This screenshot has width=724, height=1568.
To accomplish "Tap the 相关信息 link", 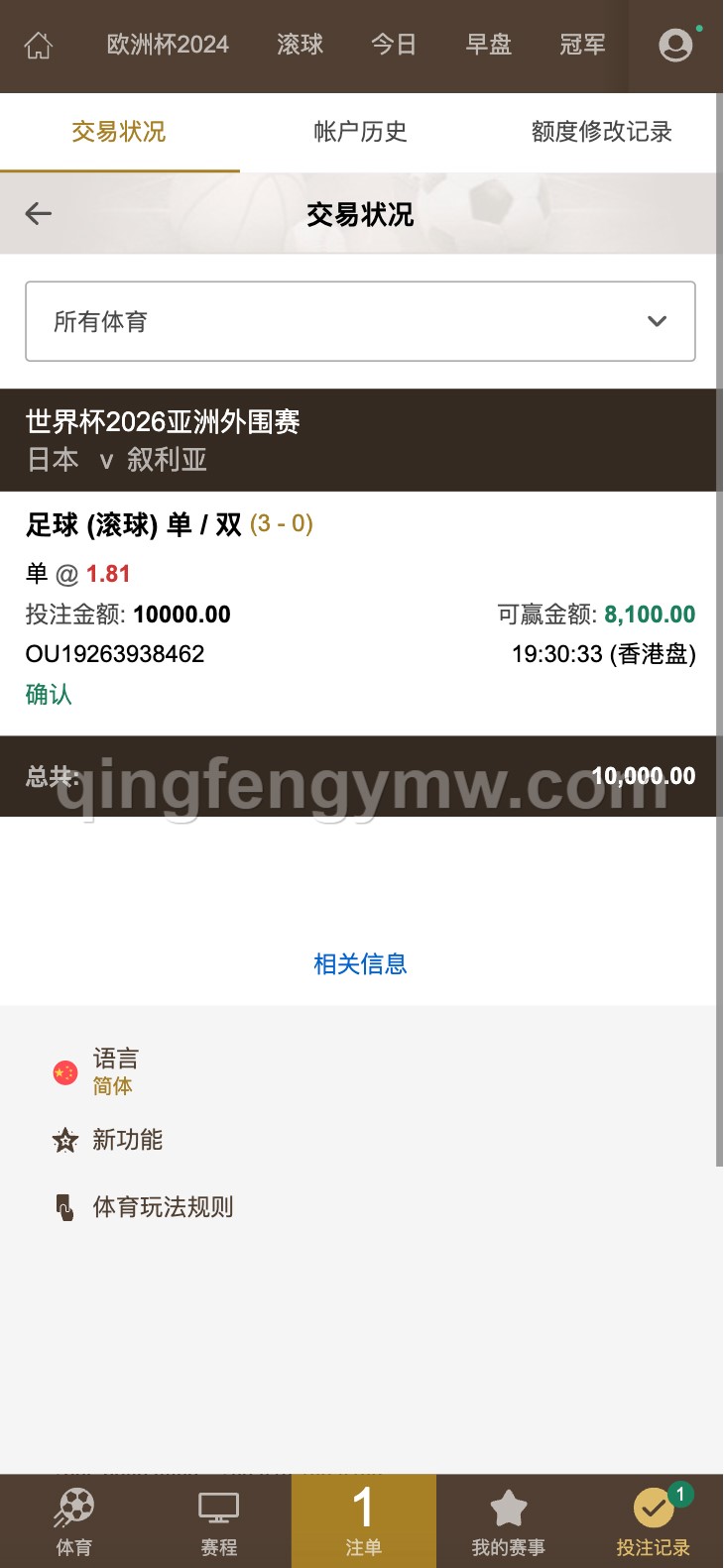I will point(360,963).
